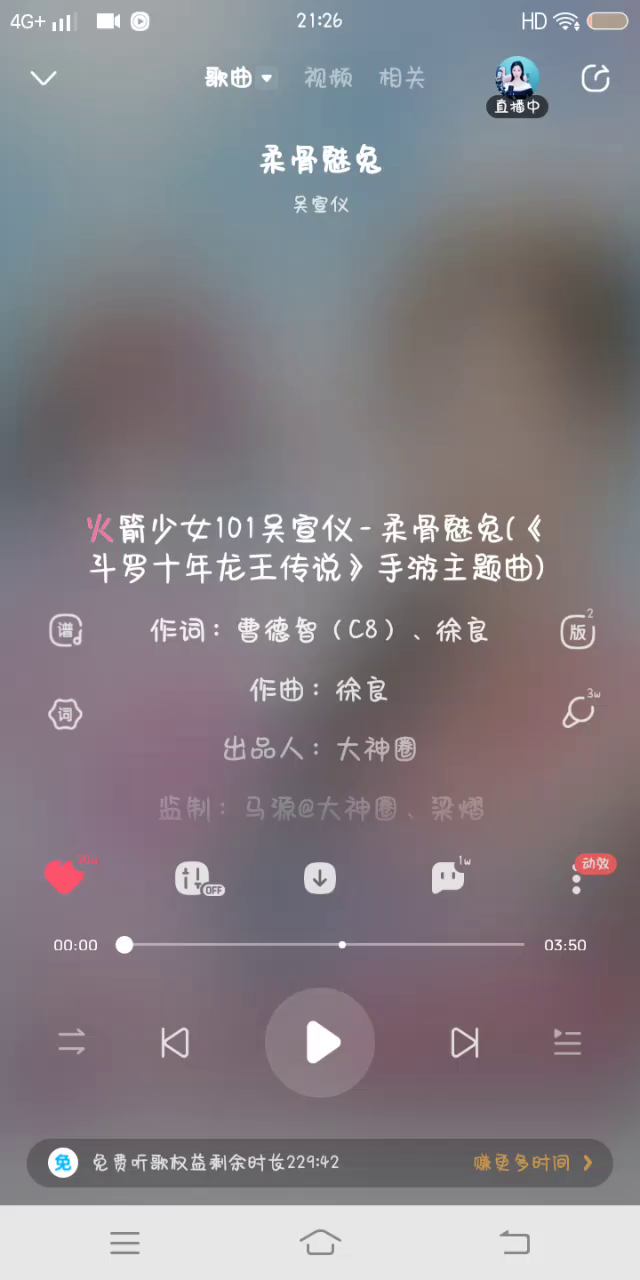This screenshot has height=1280, width=640.
Task: Change the repeat play mode
Action: click(x=72, y=1042)
